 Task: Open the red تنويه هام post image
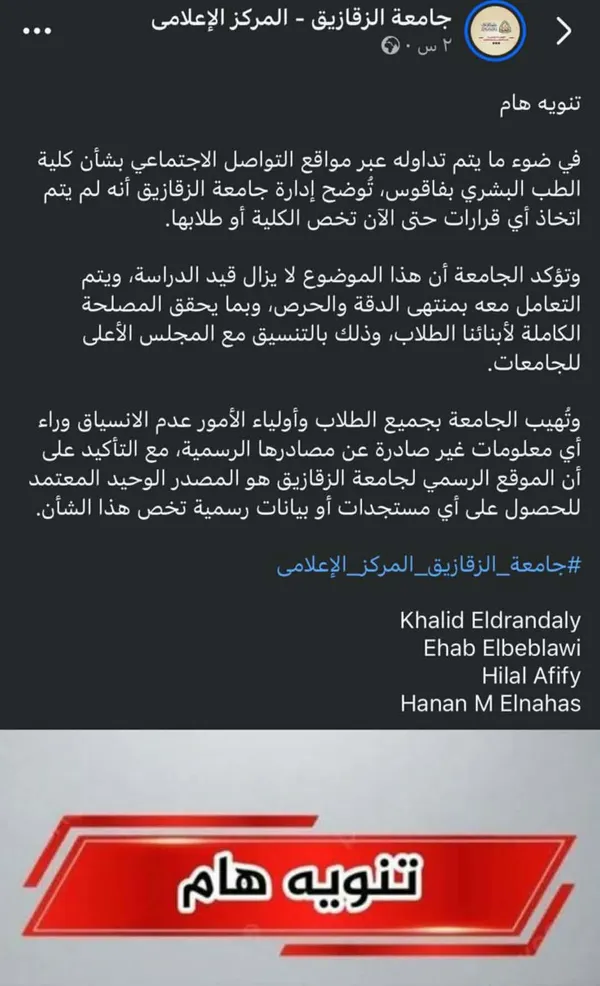(x=300, y=858)
